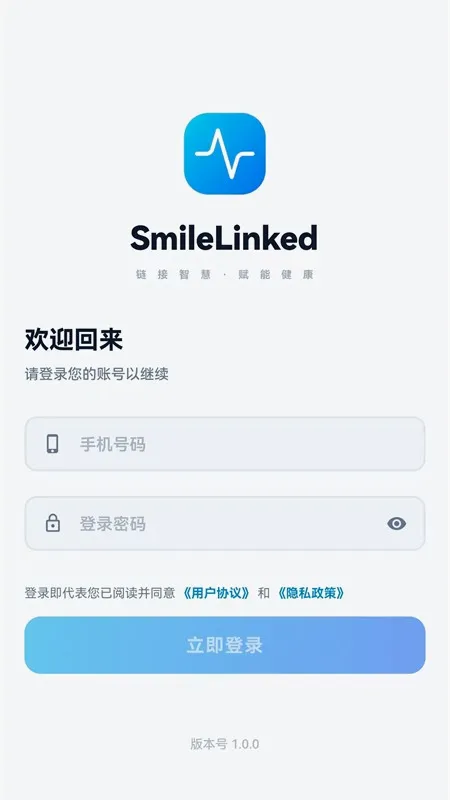Open the 《用户协议》 user agreement link
450x800 pixels.
(x=216, y=593)
